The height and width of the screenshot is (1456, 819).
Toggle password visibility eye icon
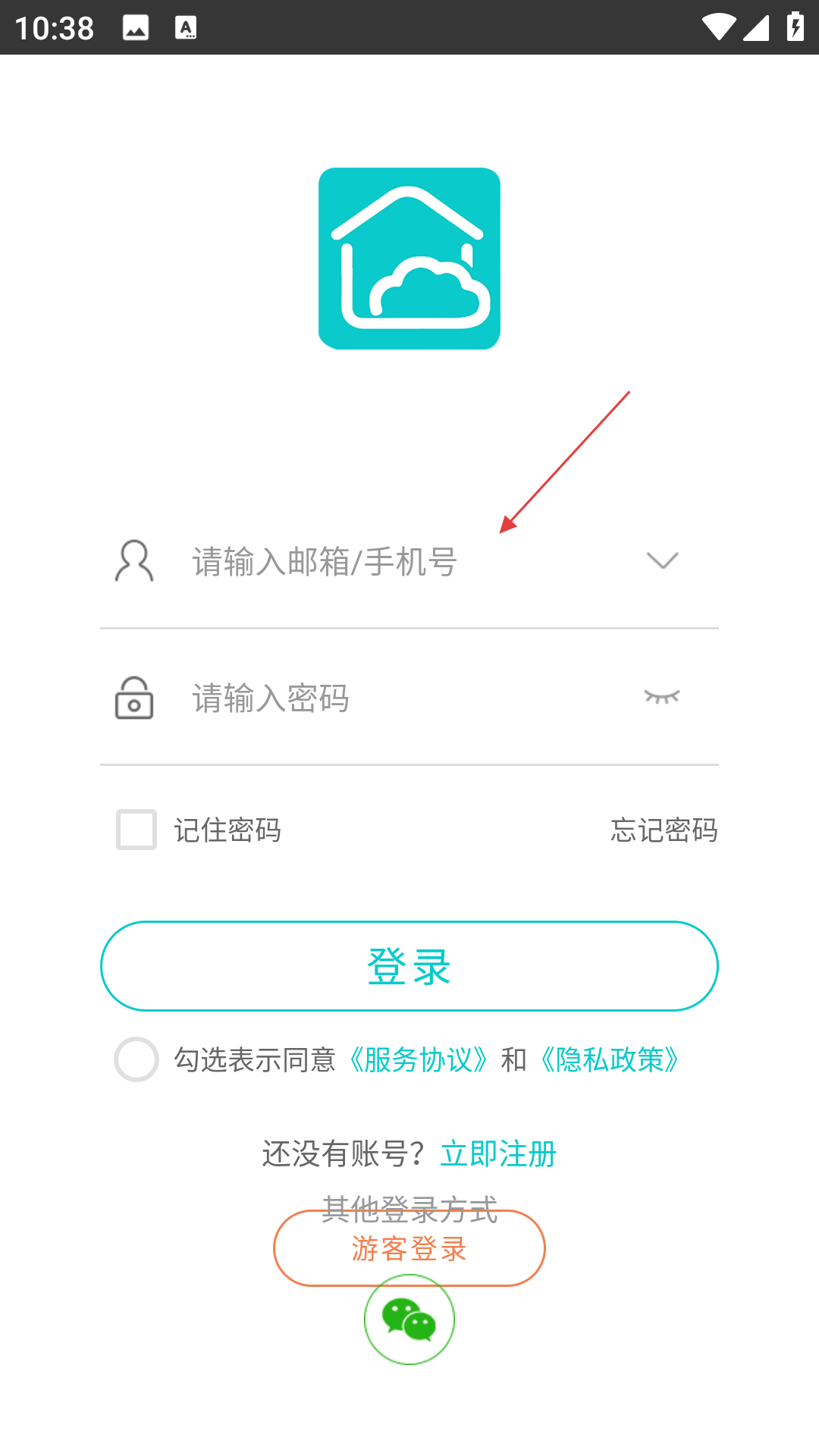pyautogui.click(x=661, y=697)
